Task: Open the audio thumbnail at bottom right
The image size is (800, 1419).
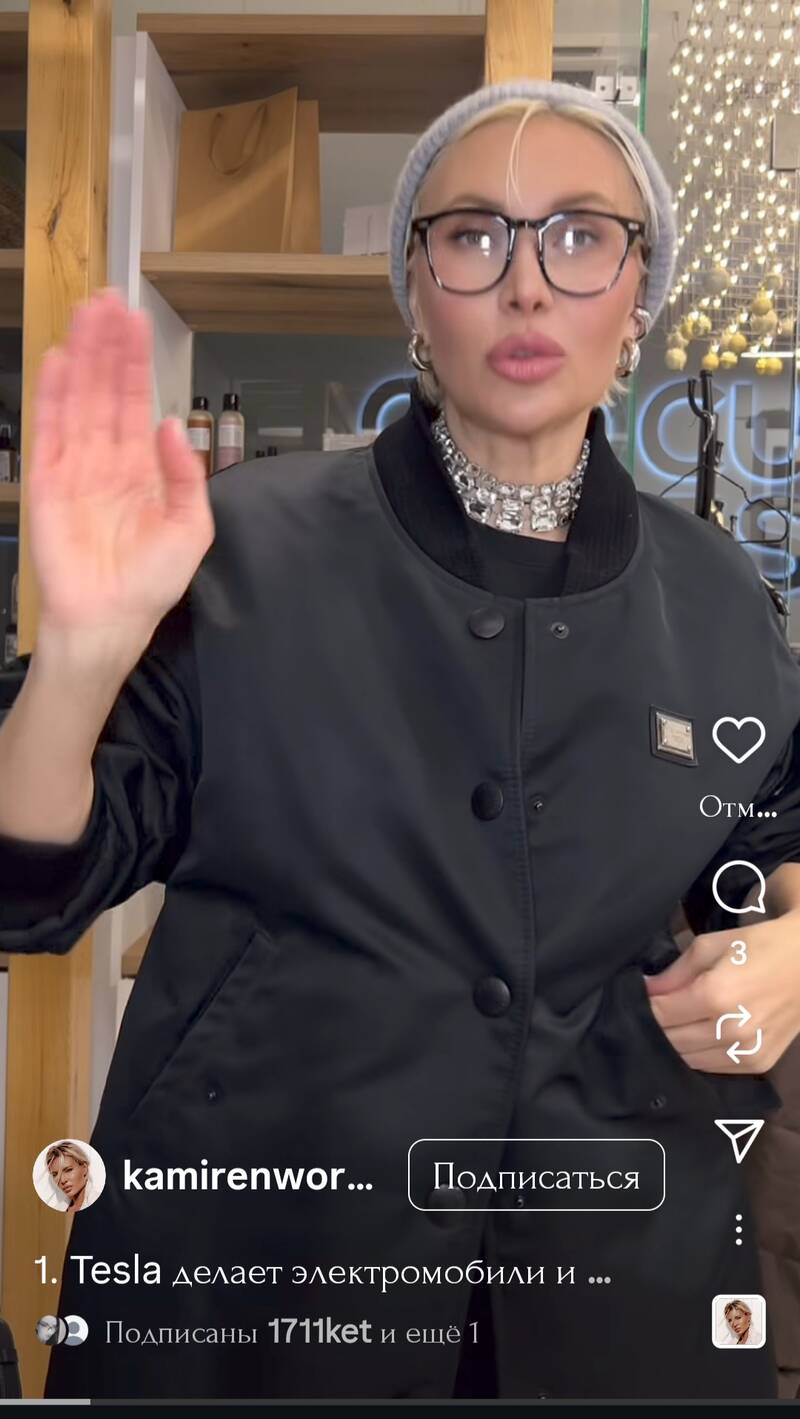Action: pyautogui.click(x=738, y=1321)
